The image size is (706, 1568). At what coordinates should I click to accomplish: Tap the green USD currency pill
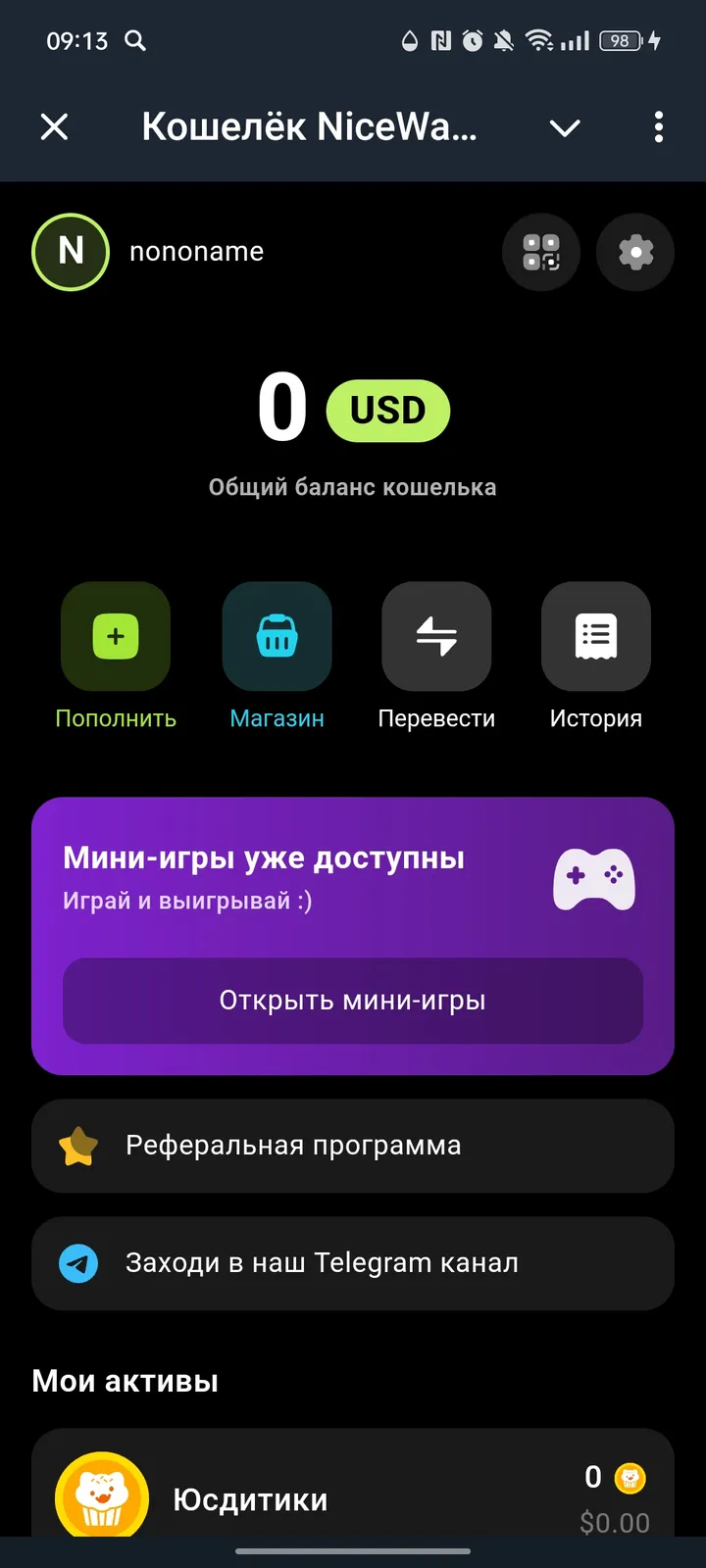click(x=388, y=410)
